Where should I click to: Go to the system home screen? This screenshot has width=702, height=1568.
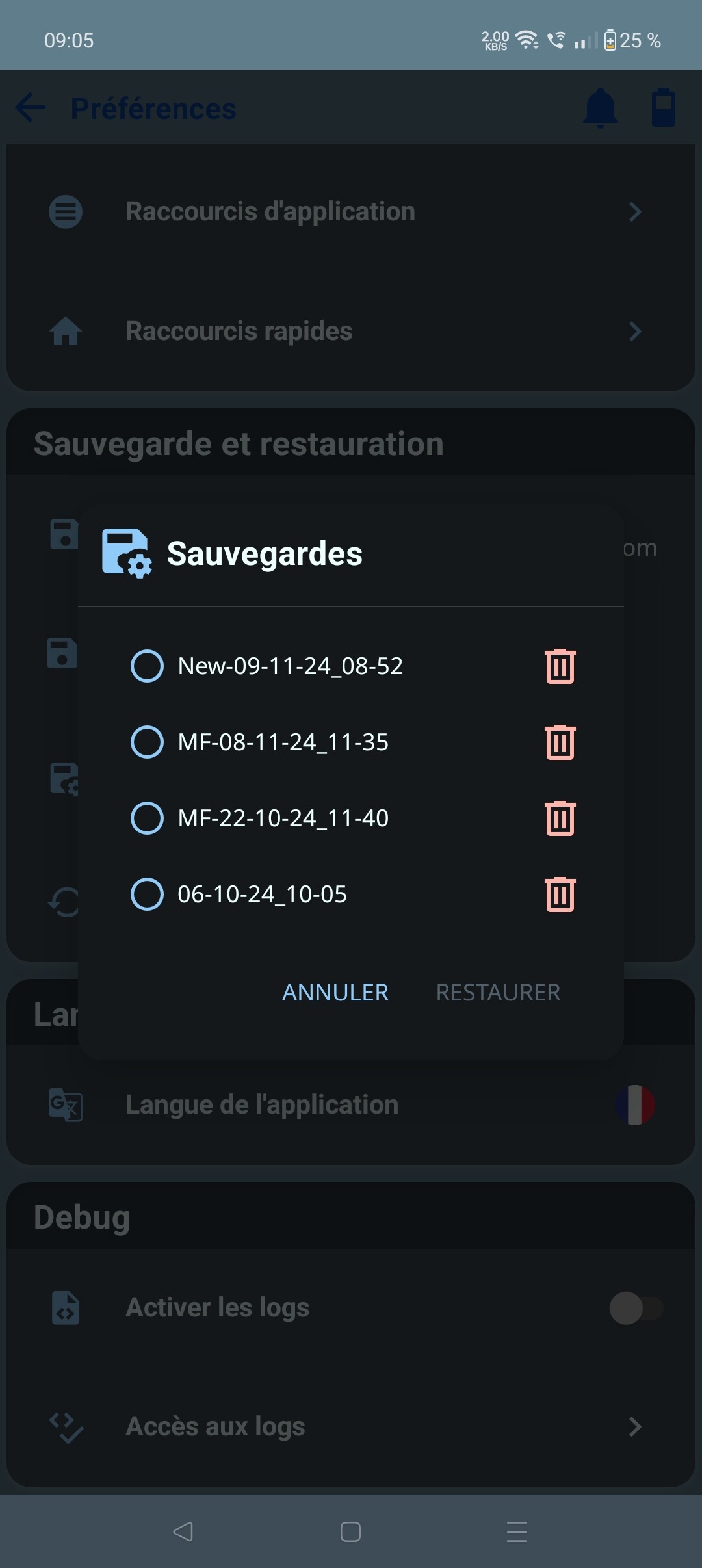(350, 1532)
